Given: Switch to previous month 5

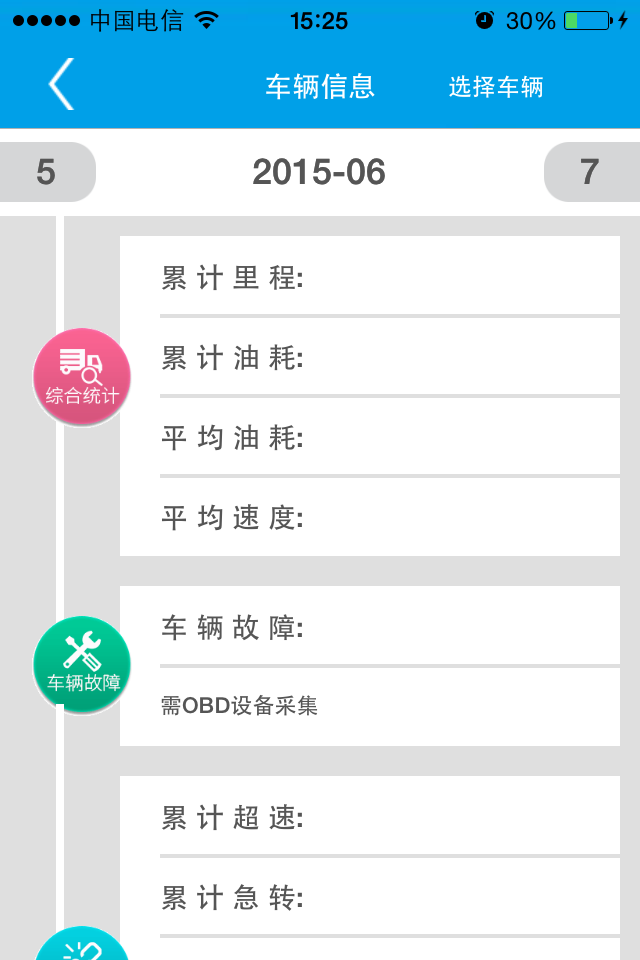Looking at the screenshot, I should tap(46, 172).
